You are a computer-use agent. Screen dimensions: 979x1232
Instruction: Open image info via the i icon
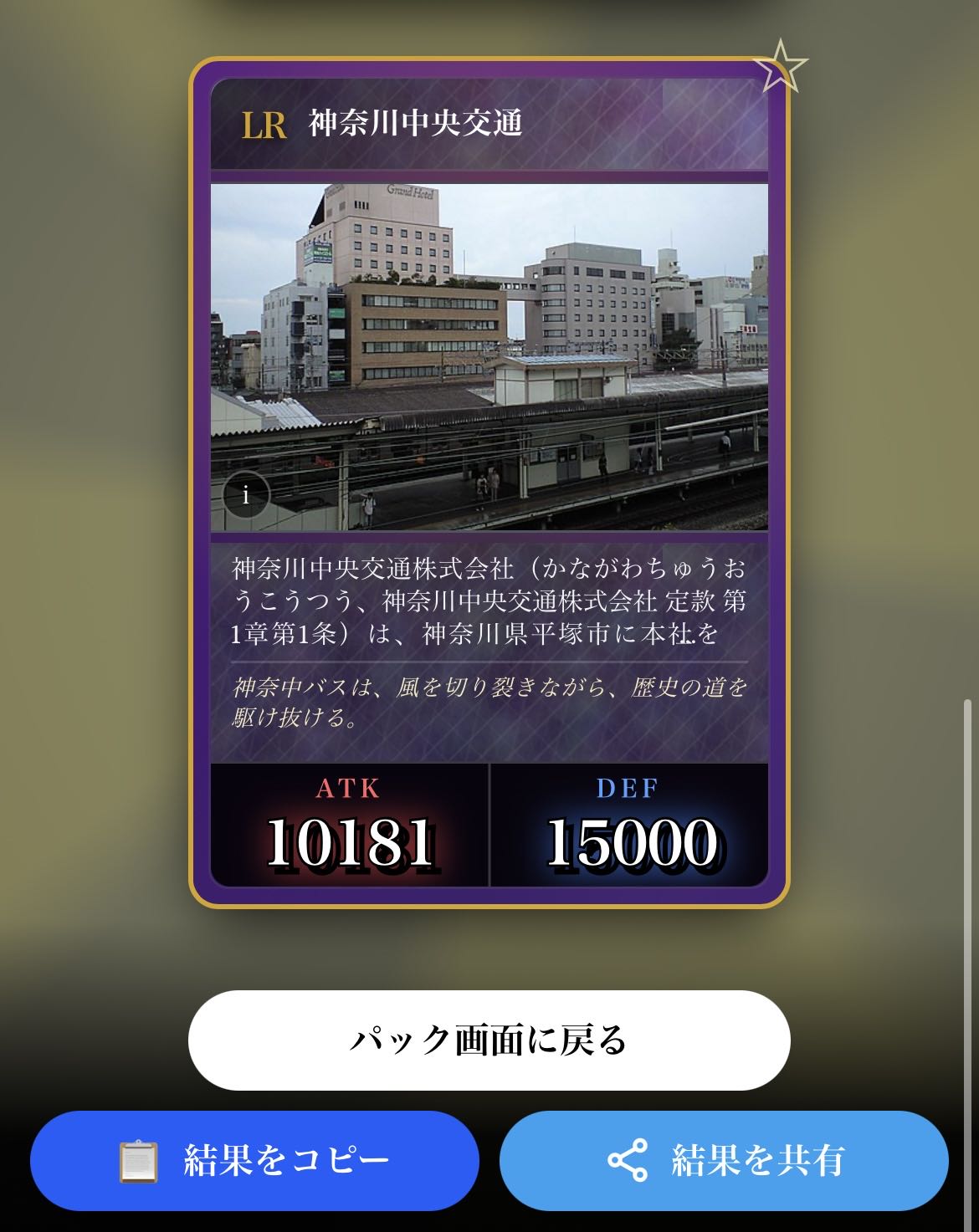[246, 495]
